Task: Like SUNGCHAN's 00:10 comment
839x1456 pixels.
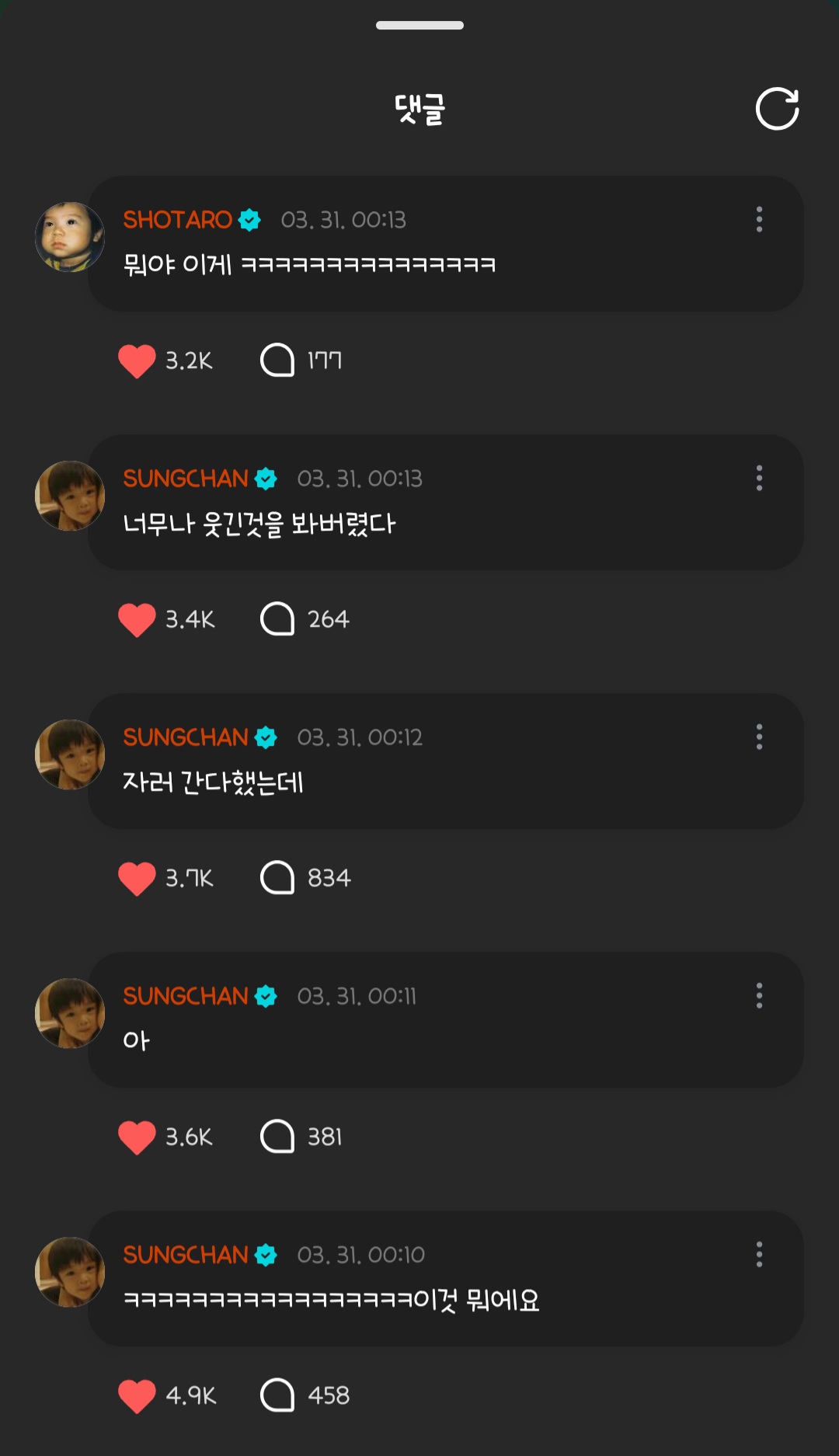Action: tap(137, 1395)
